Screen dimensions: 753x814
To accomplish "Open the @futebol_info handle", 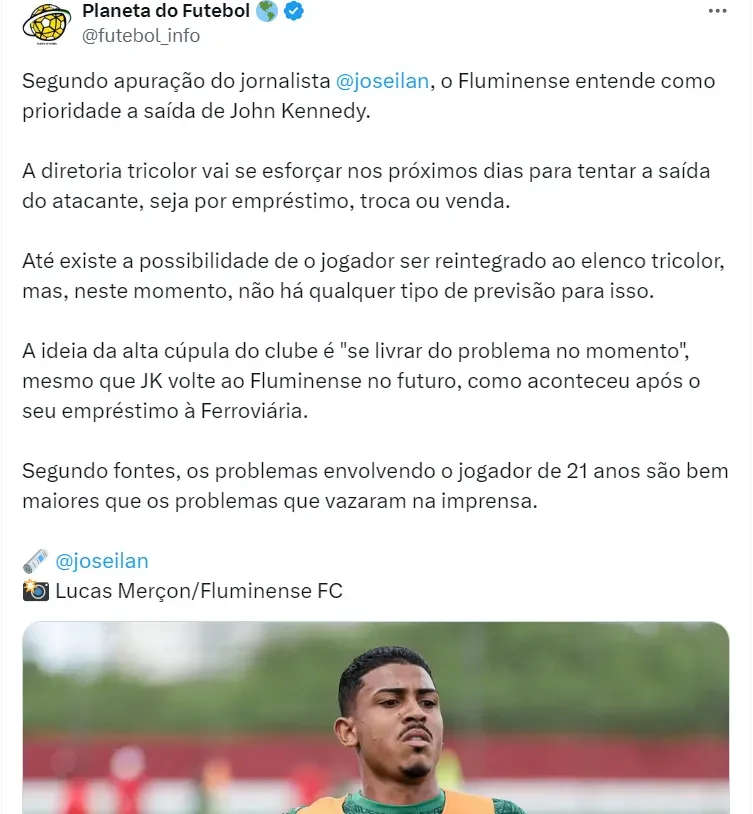I will coord(141,36).
